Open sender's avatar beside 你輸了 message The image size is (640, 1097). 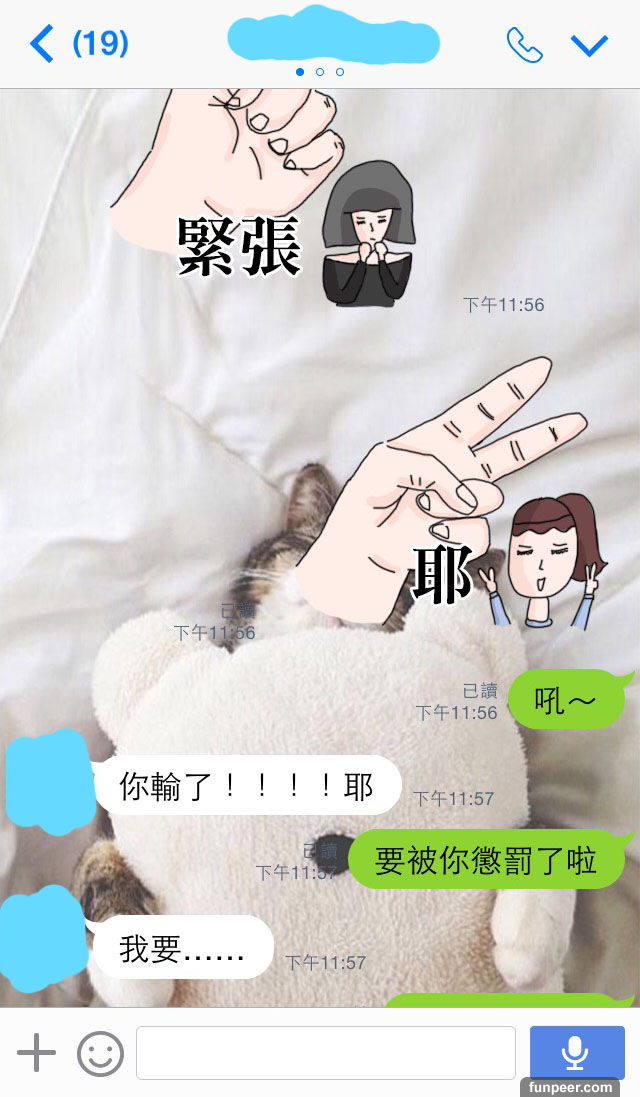click(x=45, y=780)
